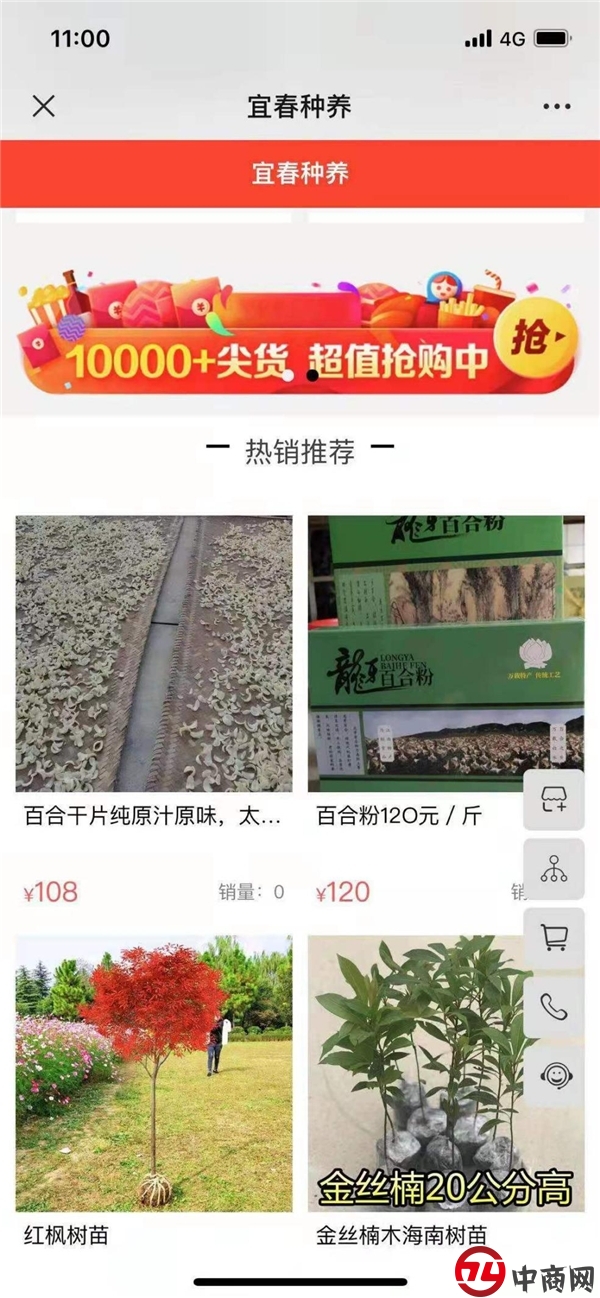Call the seller via the phone icon
This screenshot has width=600, height=1298.
tap(554, 1007)
